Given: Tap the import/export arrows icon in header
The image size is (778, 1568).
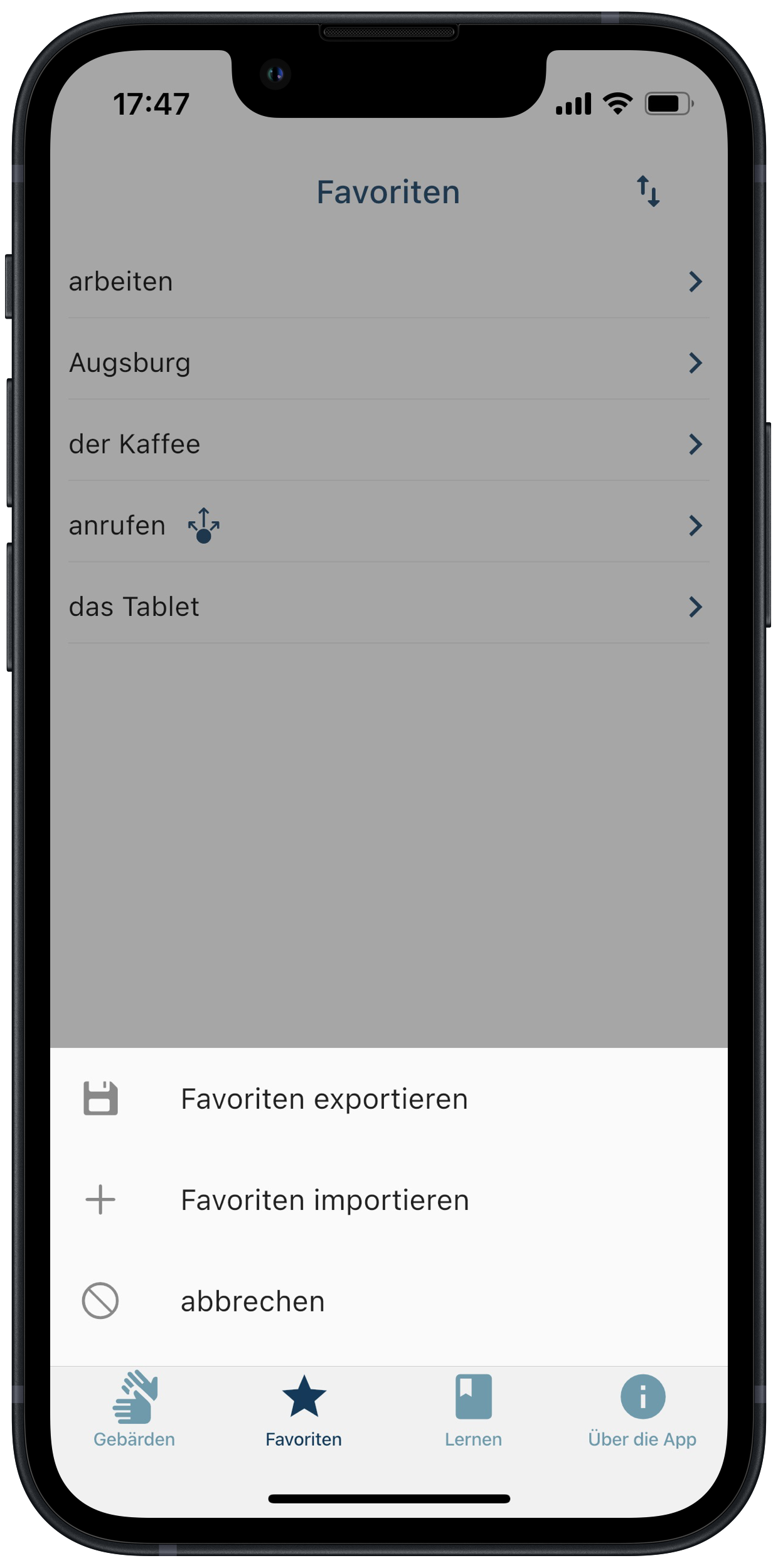Looking at the screenshot, I should 648,191.
